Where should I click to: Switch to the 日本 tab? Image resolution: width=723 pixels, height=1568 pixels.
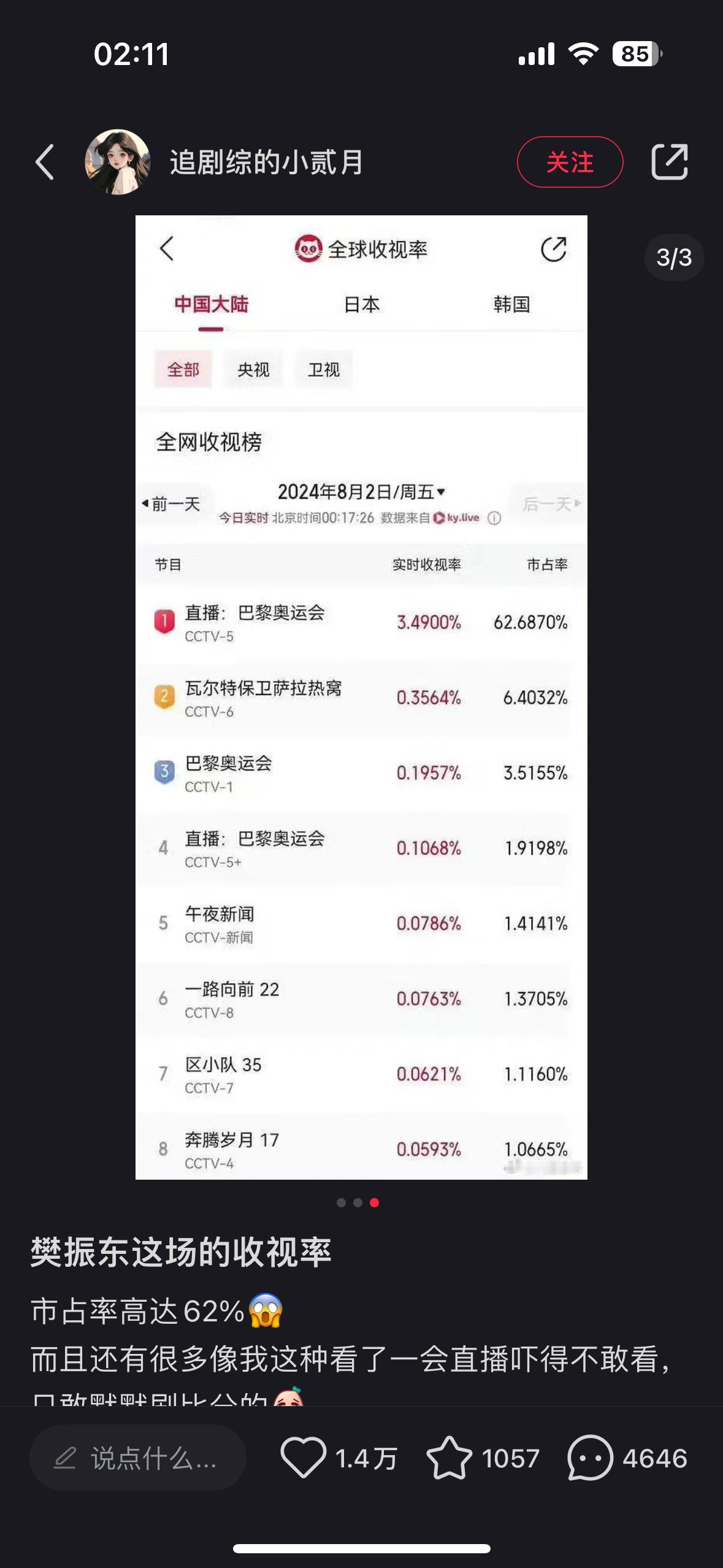[363, 304]
